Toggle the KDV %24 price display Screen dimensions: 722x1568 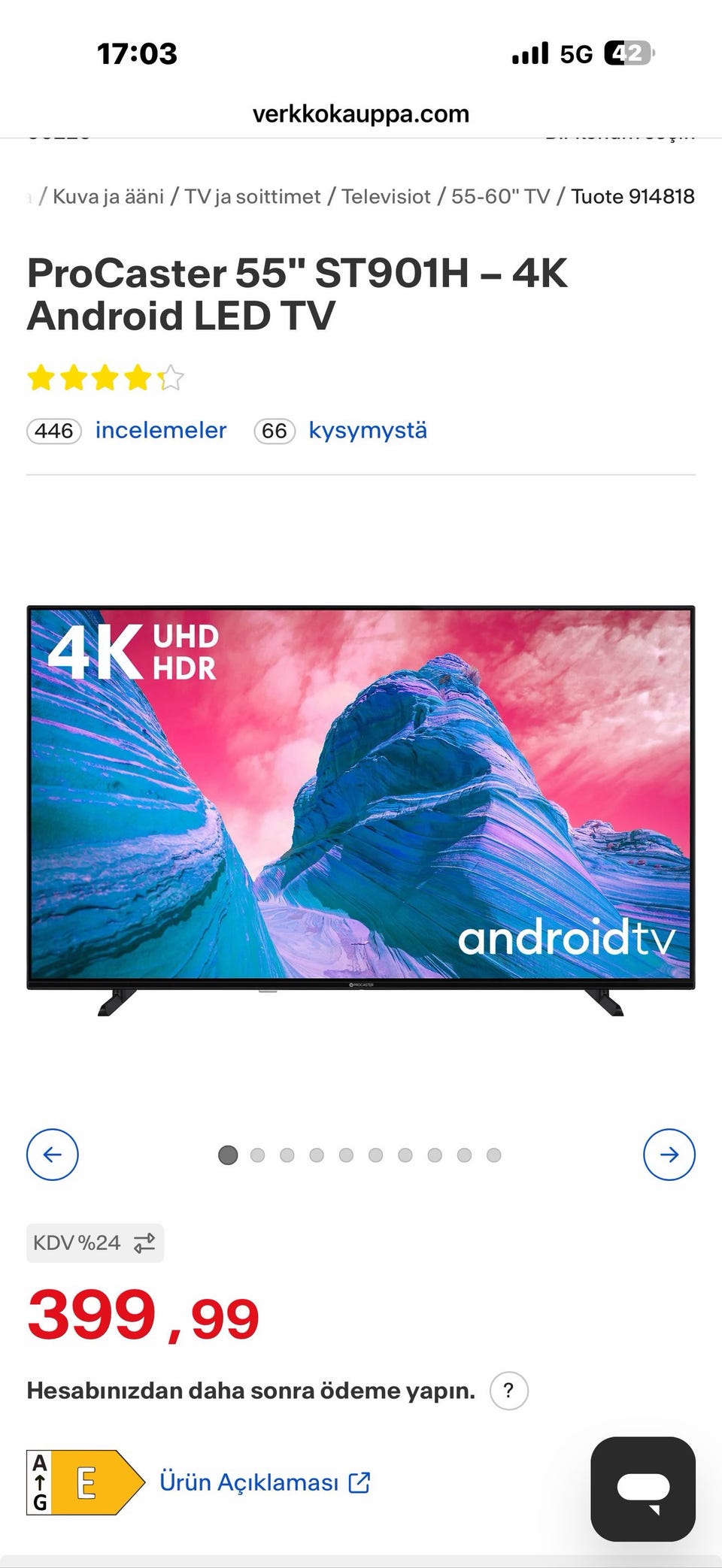pos(96,1243)
